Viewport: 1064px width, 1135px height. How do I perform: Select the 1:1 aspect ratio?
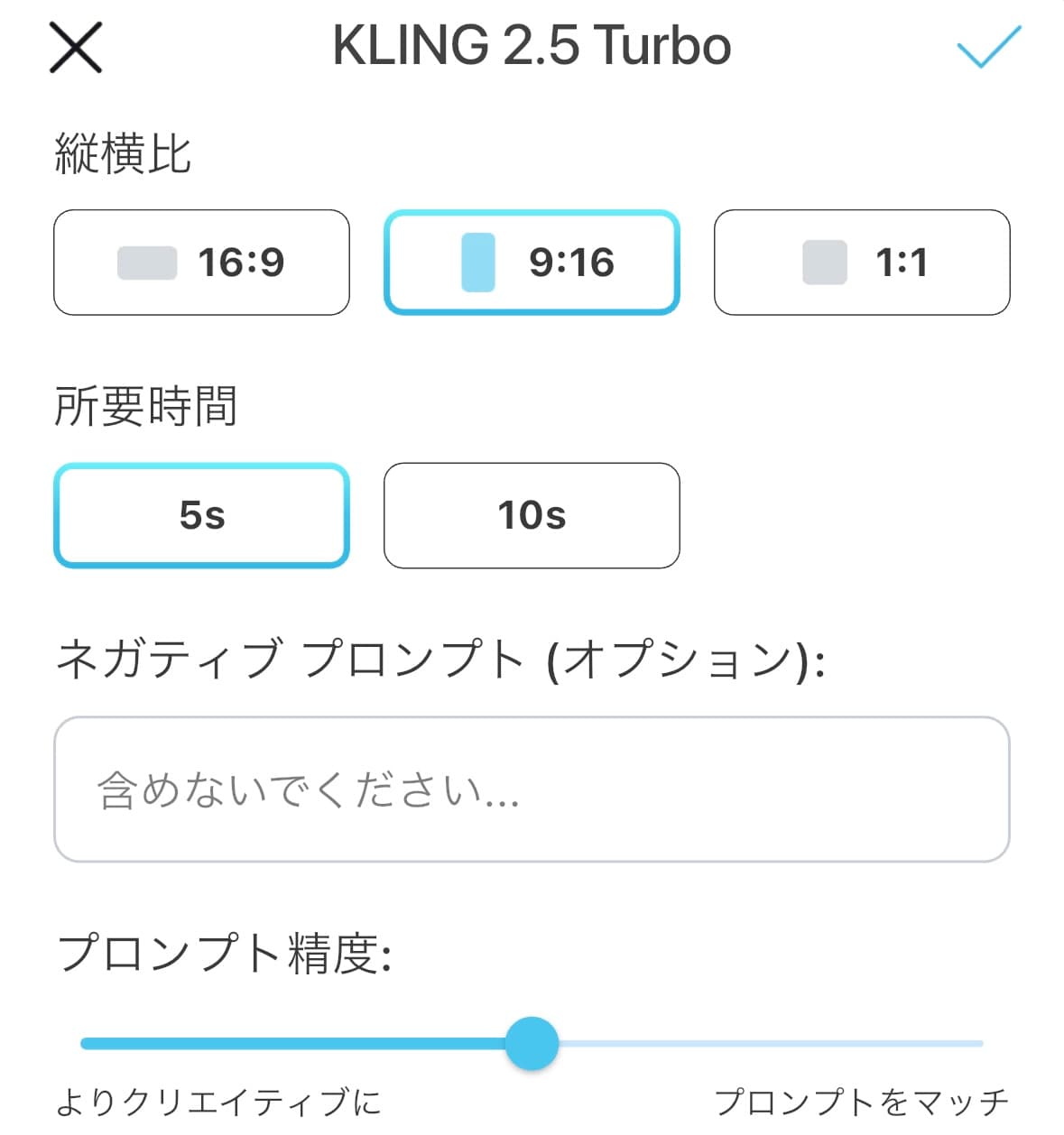tap(862, 263)
